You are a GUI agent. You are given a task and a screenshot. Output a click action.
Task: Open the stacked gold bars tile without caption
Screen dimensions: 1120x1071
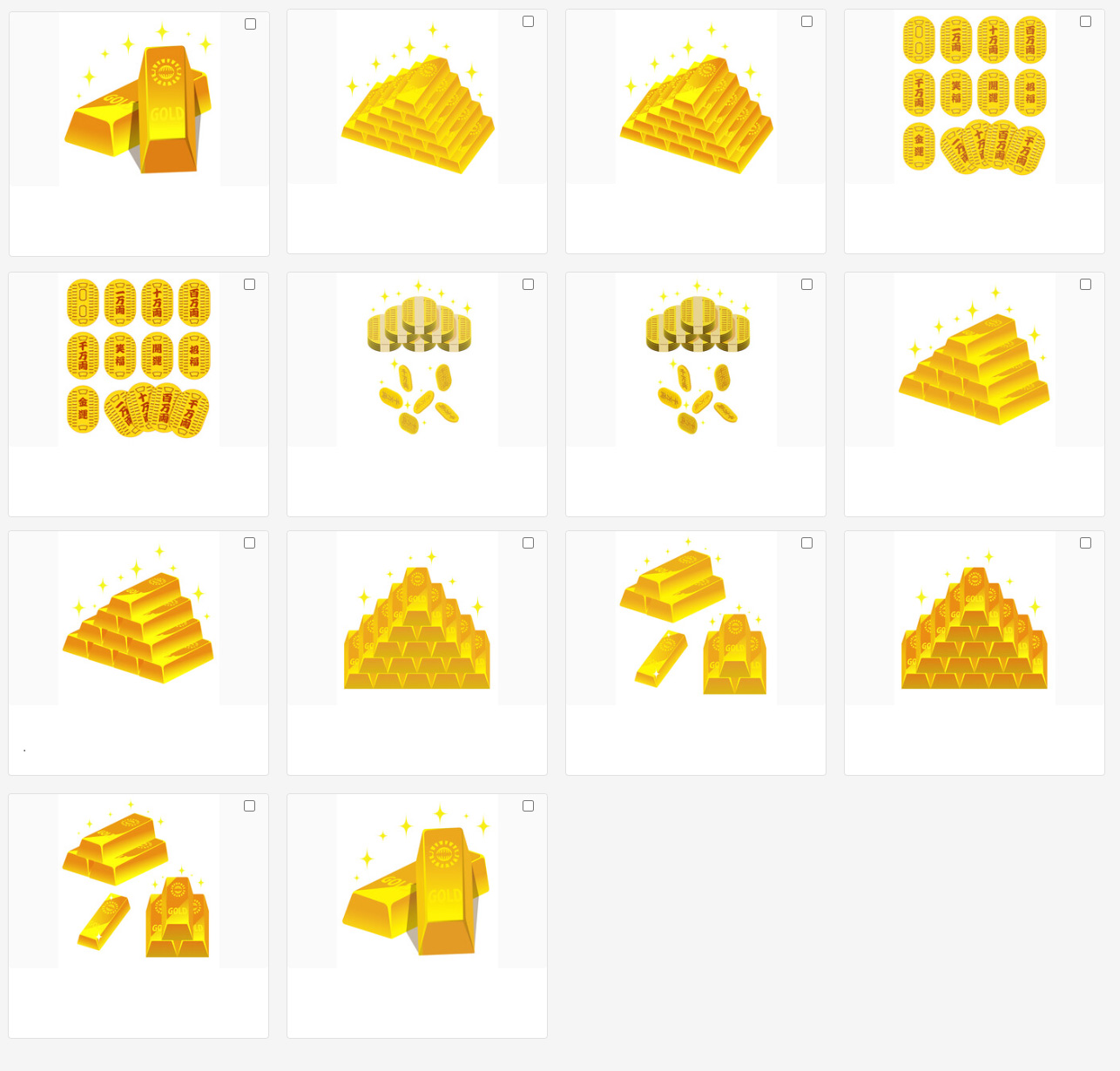click(x=975, y=360)
